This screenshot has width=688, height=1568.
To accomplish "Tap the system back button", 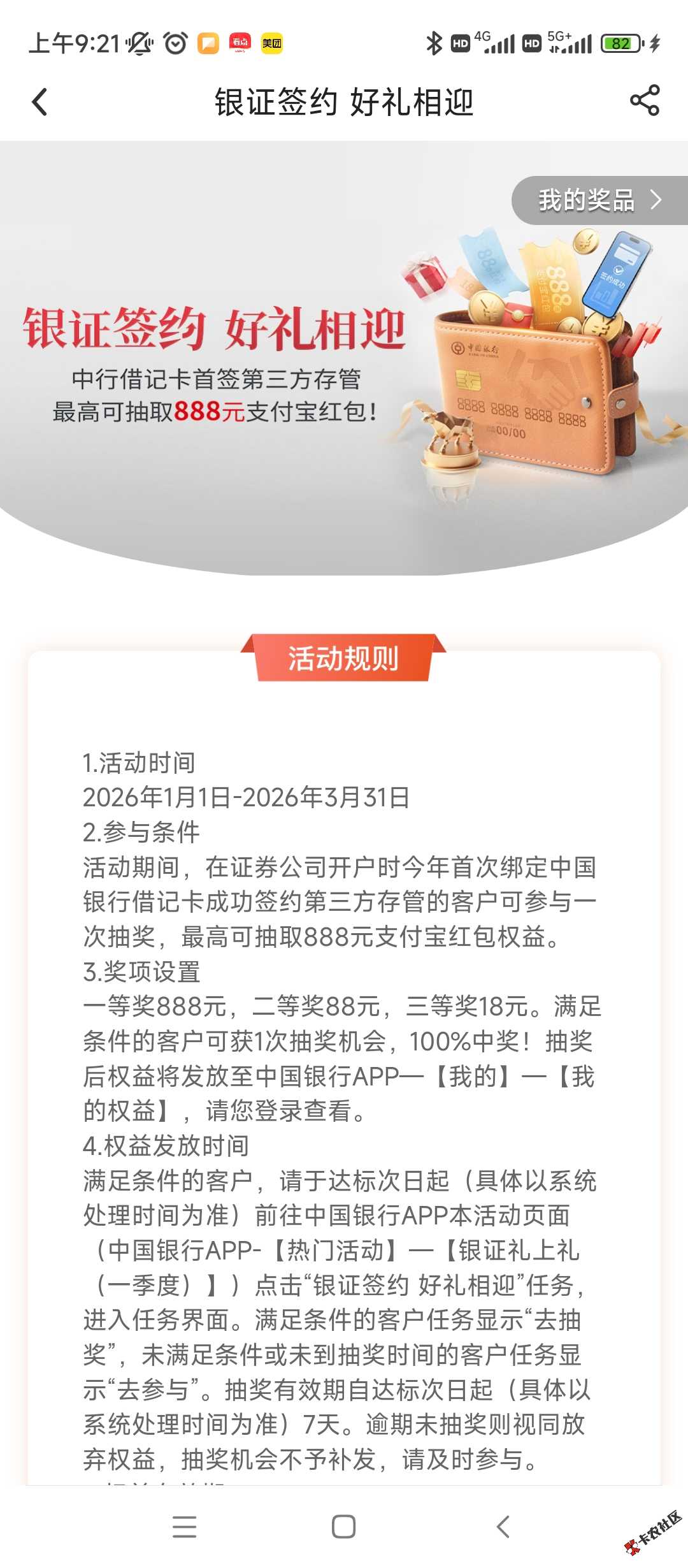I will [x=503, y=1527].
